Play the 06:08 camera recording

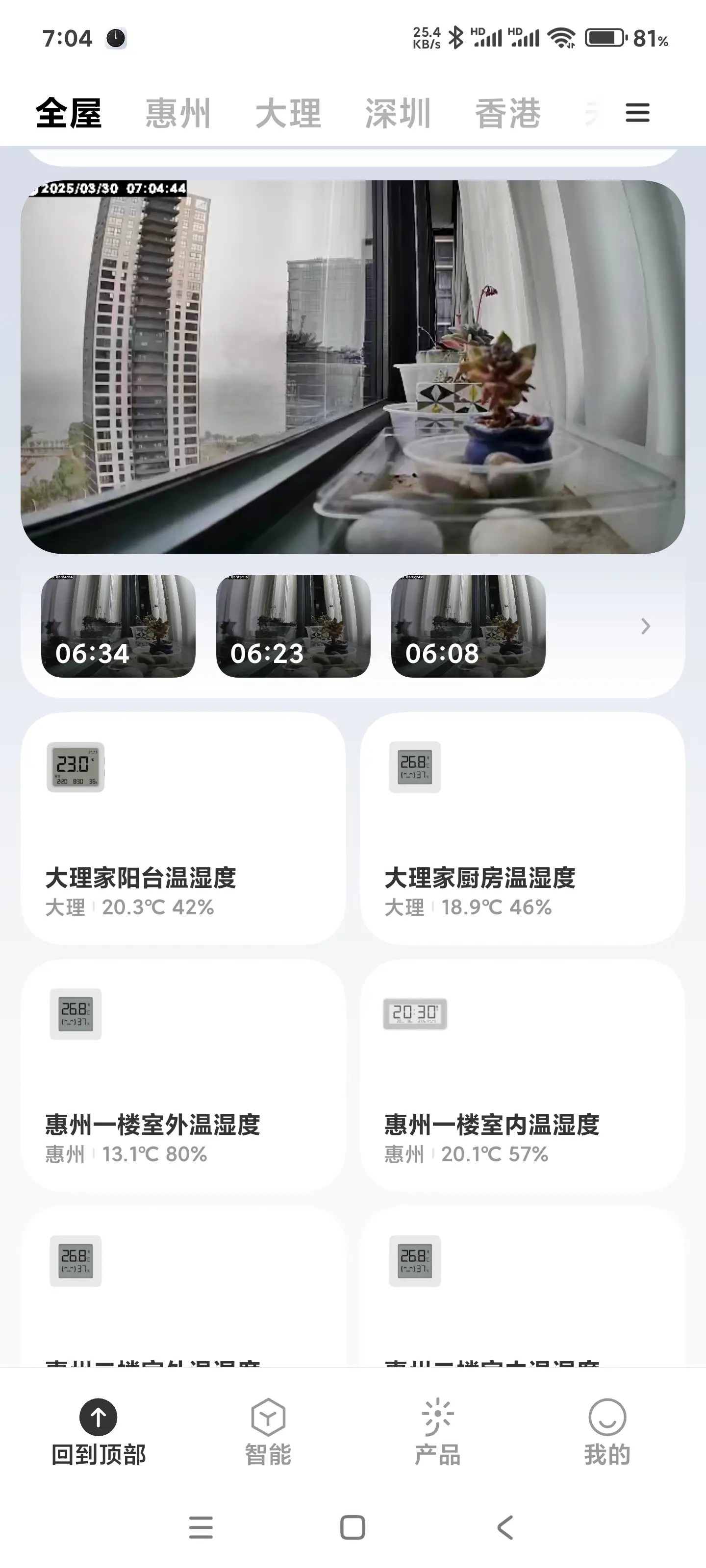[468, 626]
